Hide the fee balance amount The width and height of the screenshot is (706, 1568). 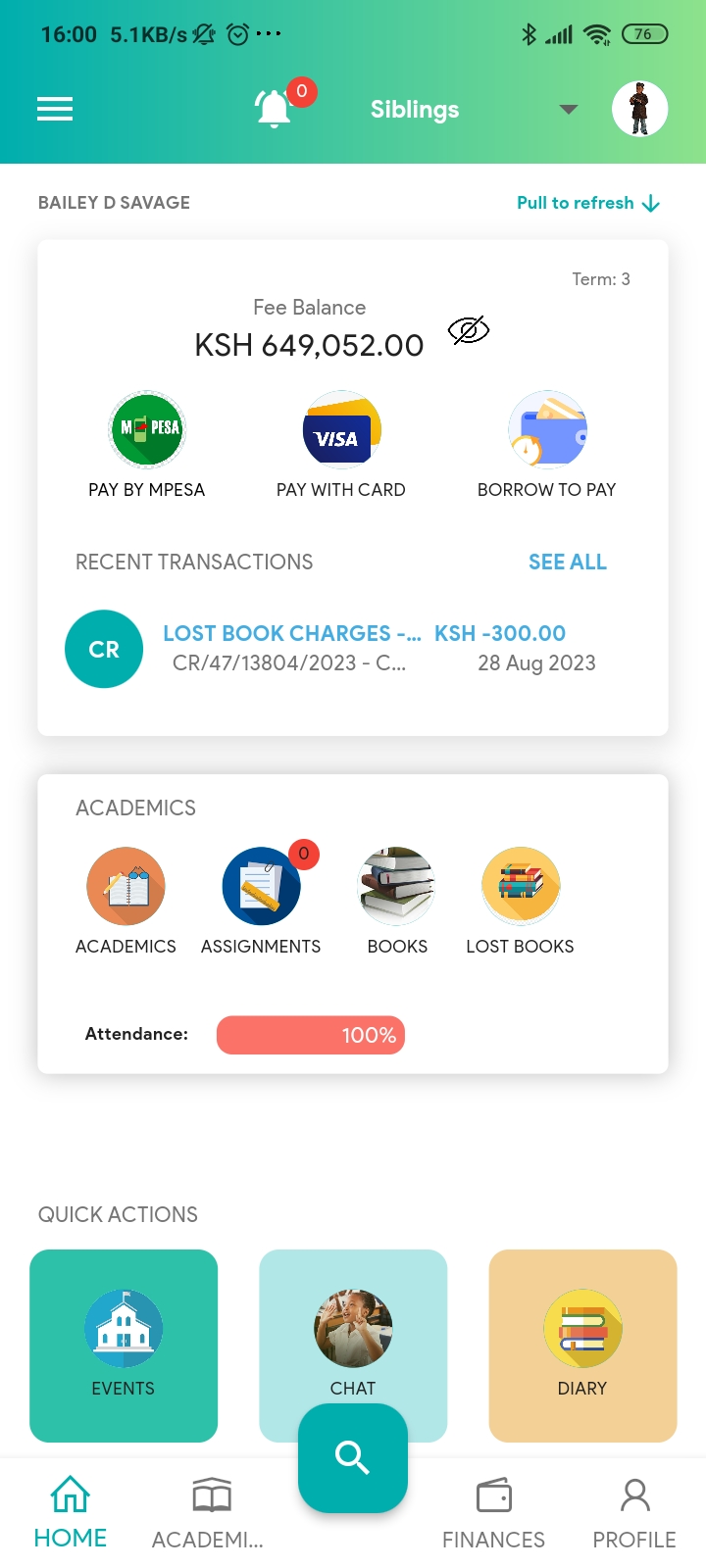[469, 331]
